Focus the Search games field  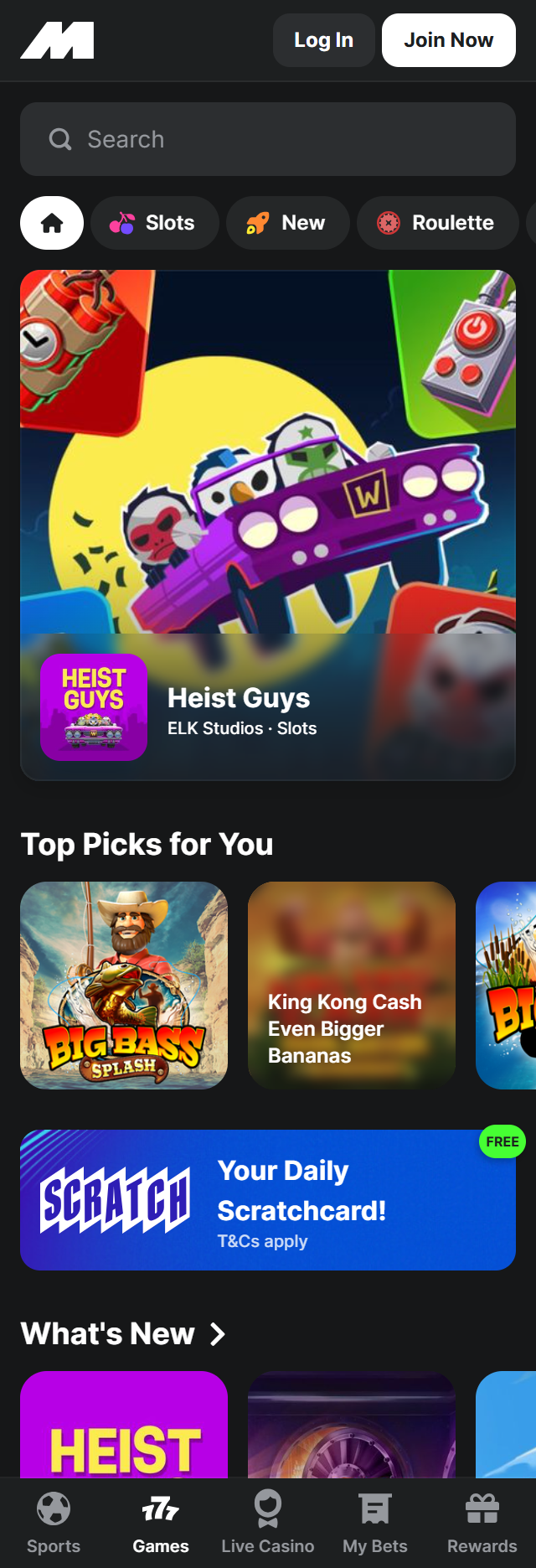268,139
